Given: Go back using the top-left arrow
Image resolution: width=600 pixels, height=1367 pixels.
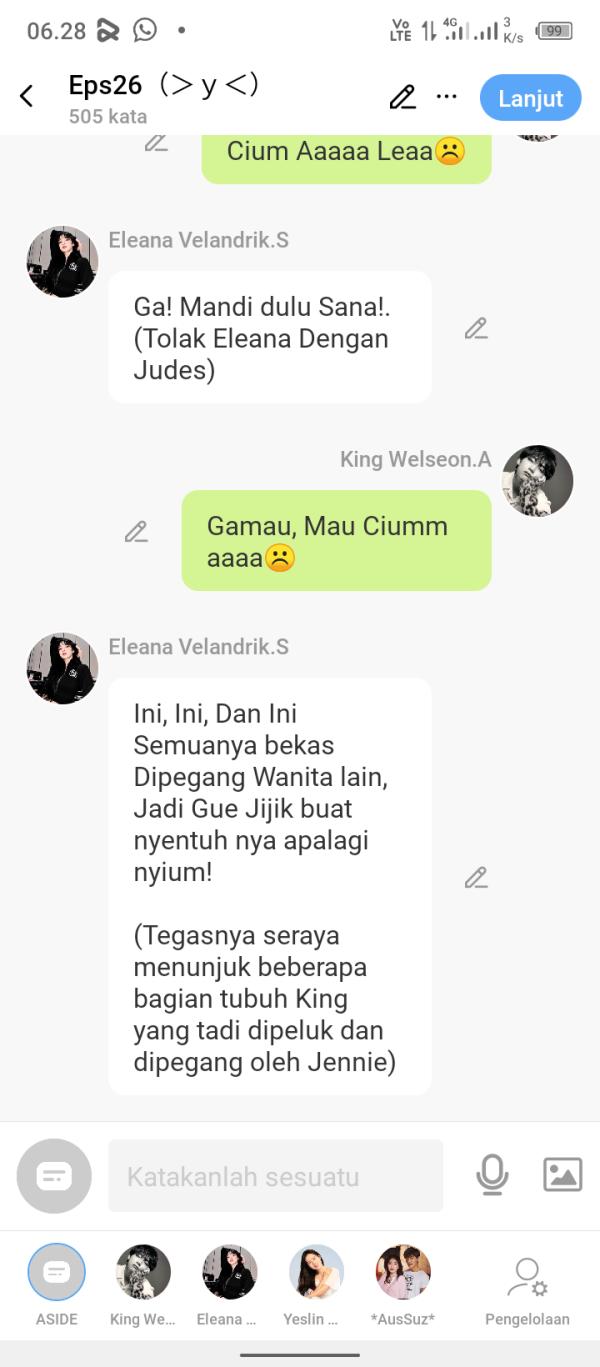Looking at the screenshot, I should coord(27,97).
